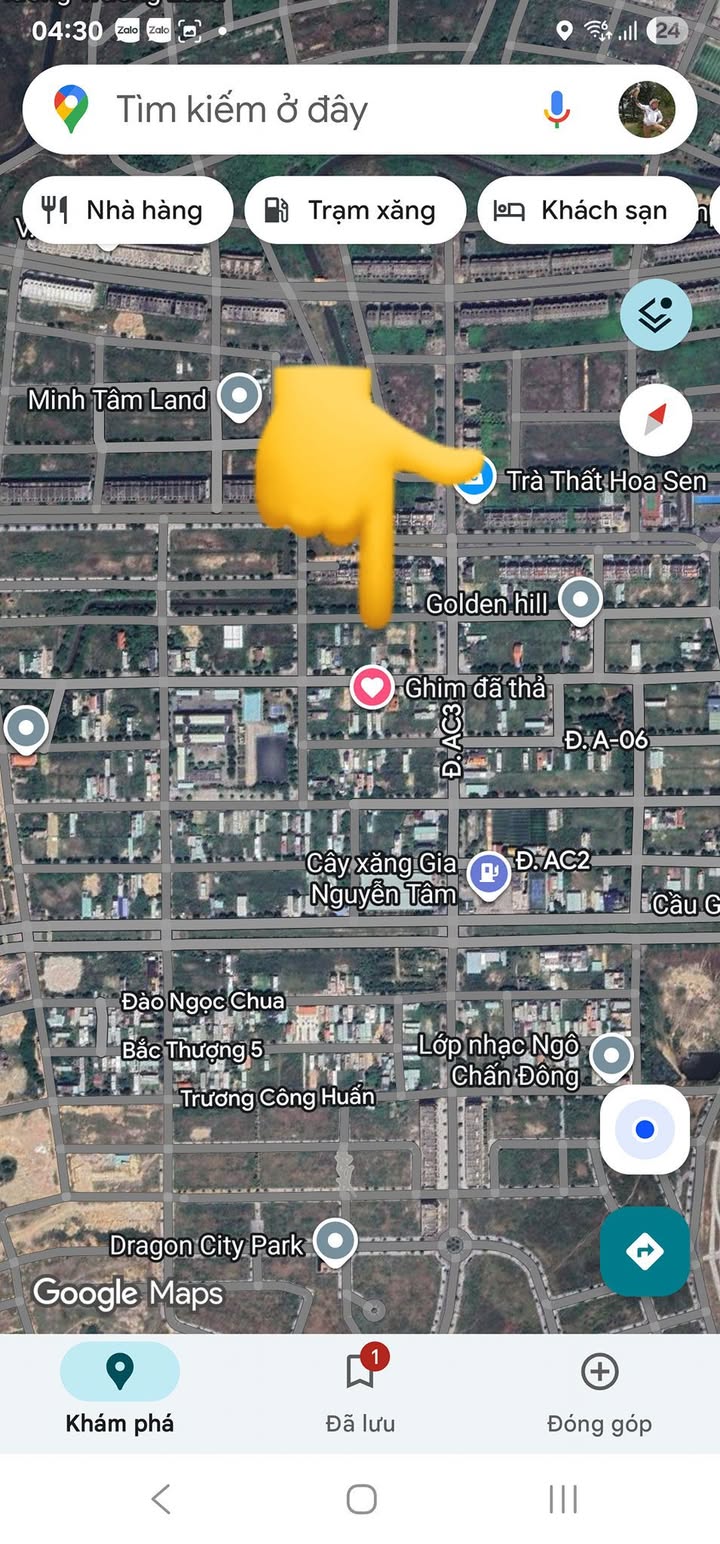This screenshot has width=720, height=1544.
Task: Center map on my location
Action: pyautogui.click(x=645, y=1130)
